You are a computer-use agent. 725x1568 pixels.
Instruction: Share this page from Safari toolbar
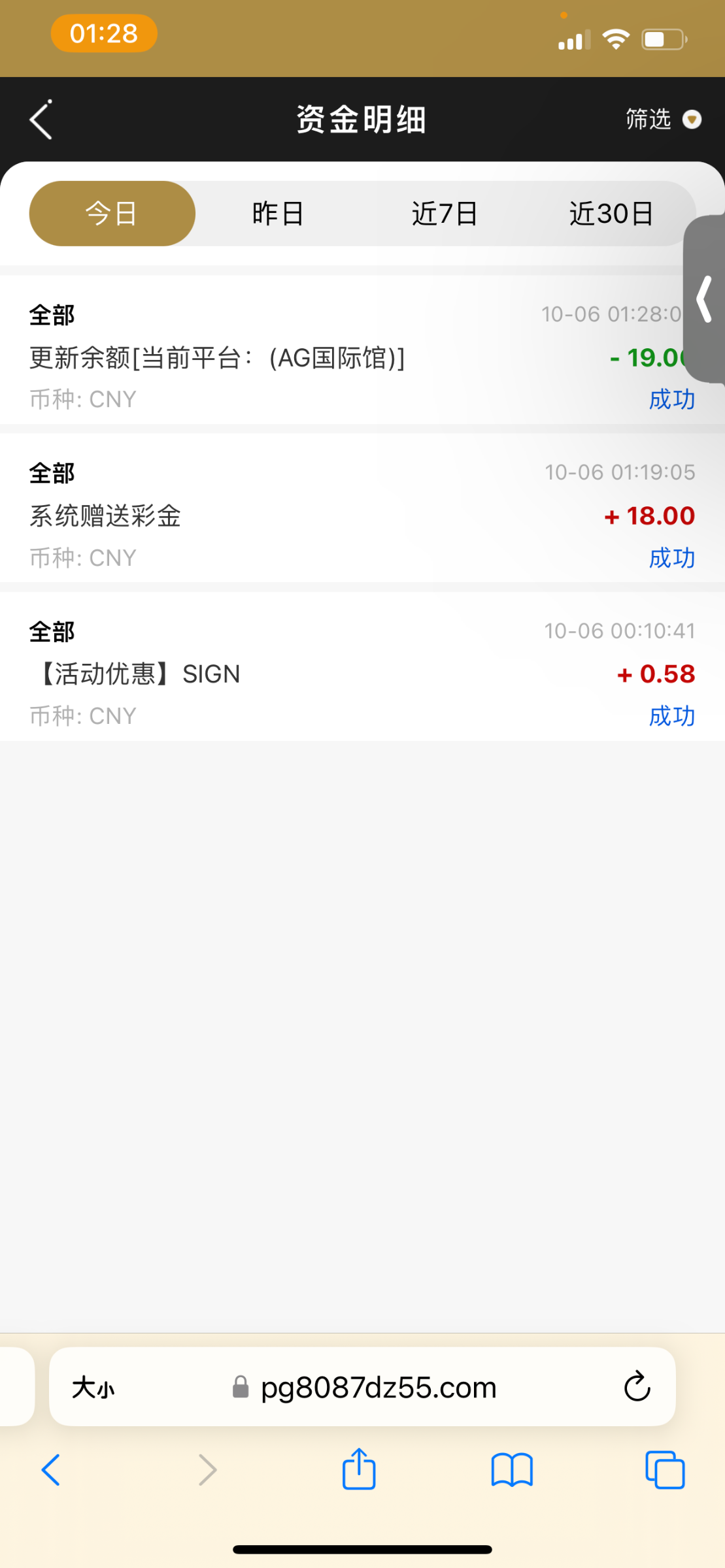[x=359, y=1469]
